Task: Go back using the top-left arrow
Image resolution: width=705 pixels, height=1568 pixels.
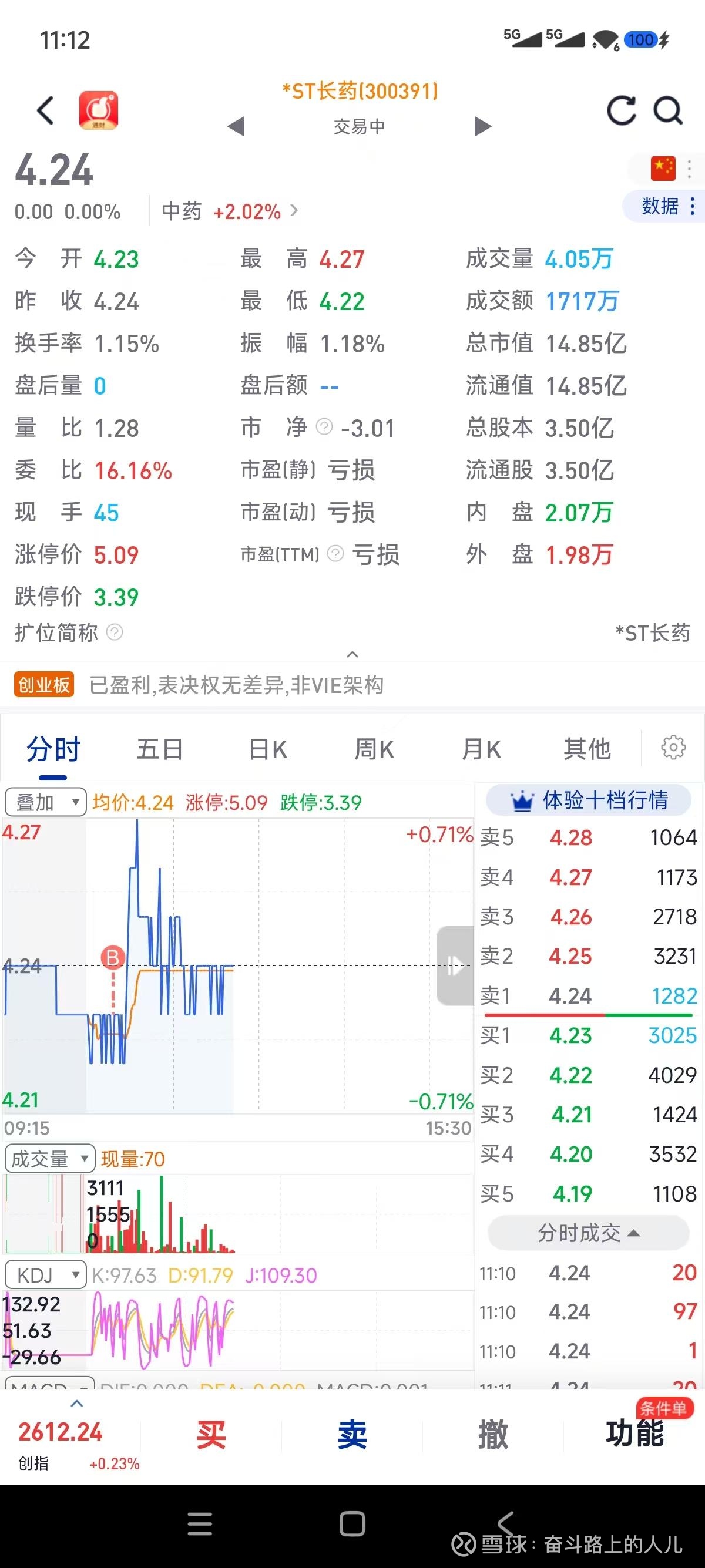Action: [45, 110]
